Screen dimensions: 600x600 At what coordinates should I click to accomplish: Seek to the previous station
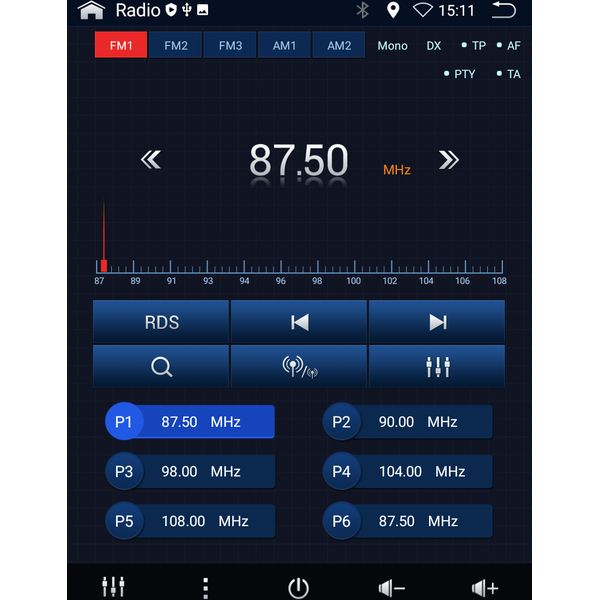click(299, 322)
